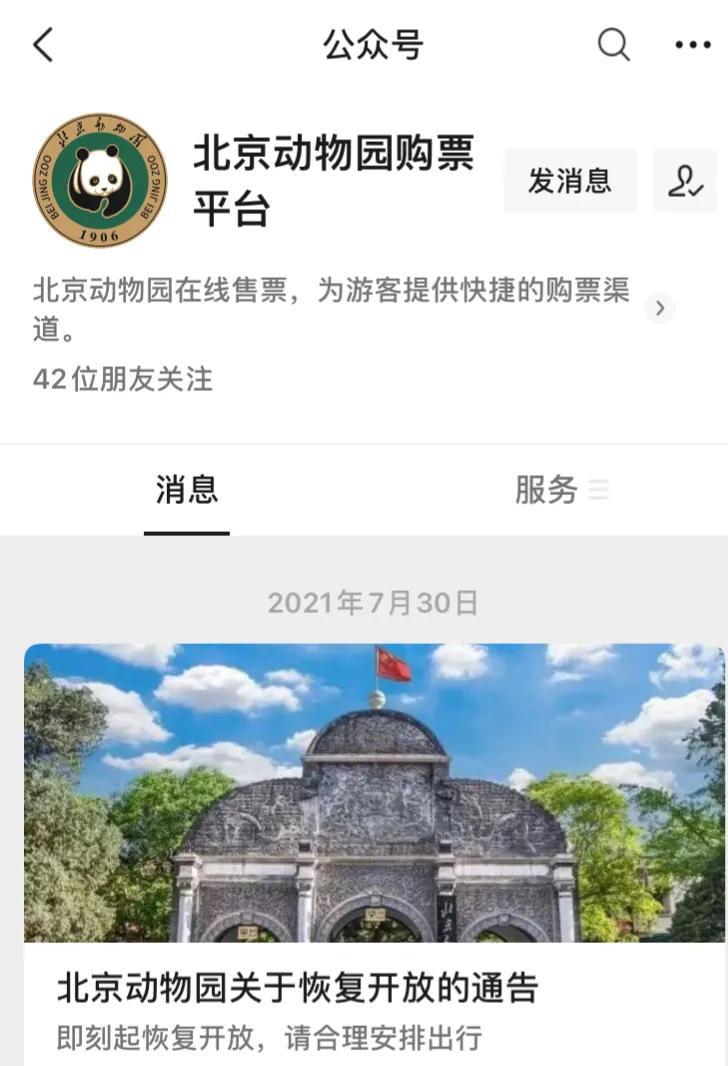Open the Beijing Zoo account avatar
Screen dimensions: 728x1066
point(99,181)
